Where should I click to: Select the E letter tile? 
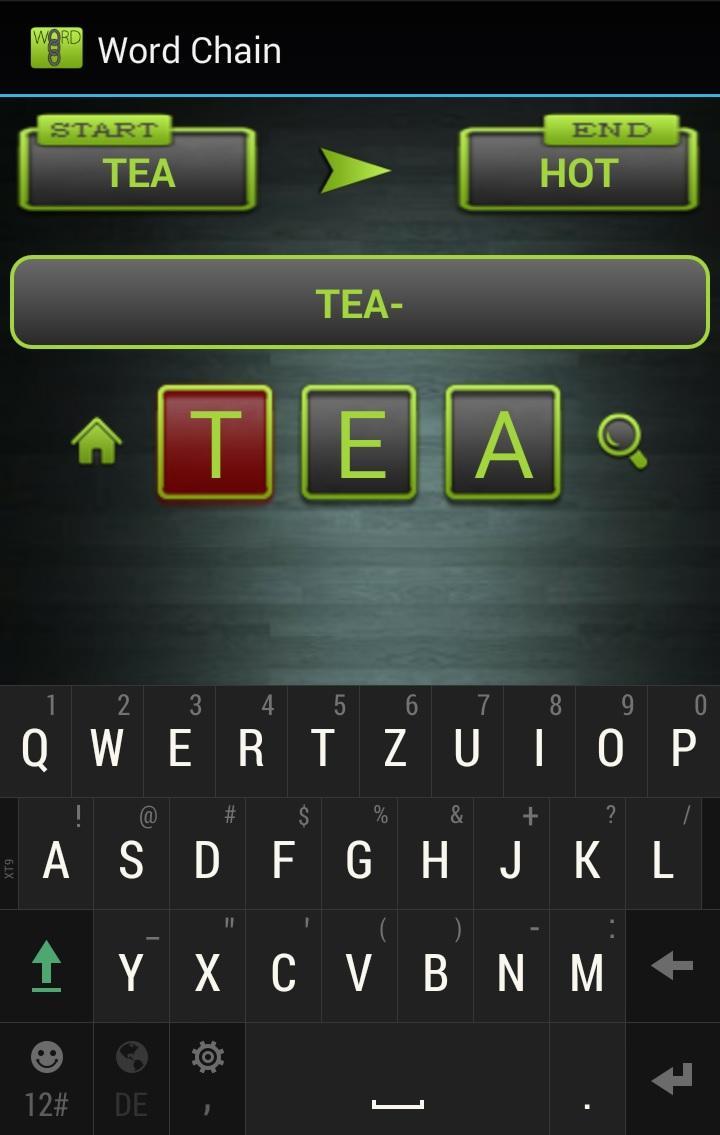click(x=359, y=443)
